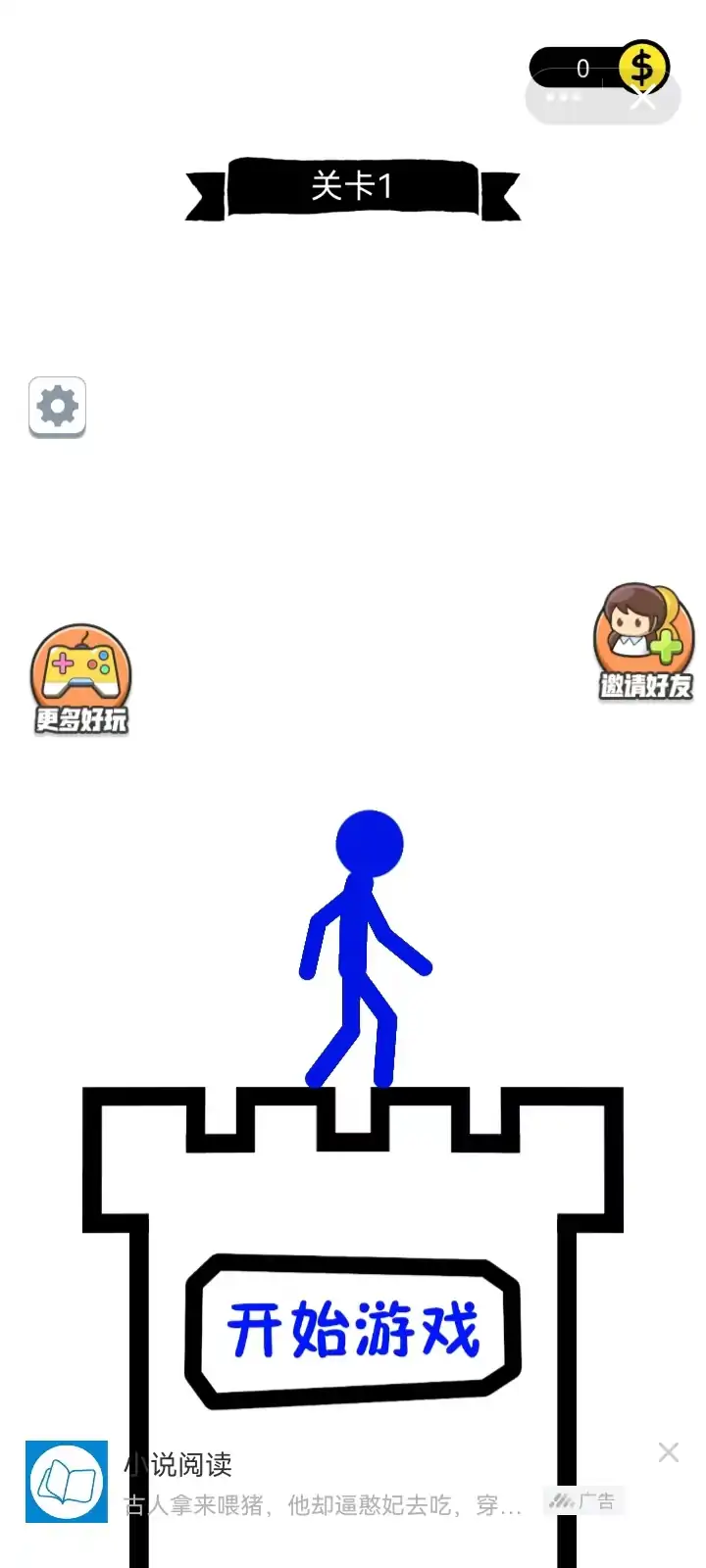
Task: Open the settings gear
Action: [x=57, y=406]
